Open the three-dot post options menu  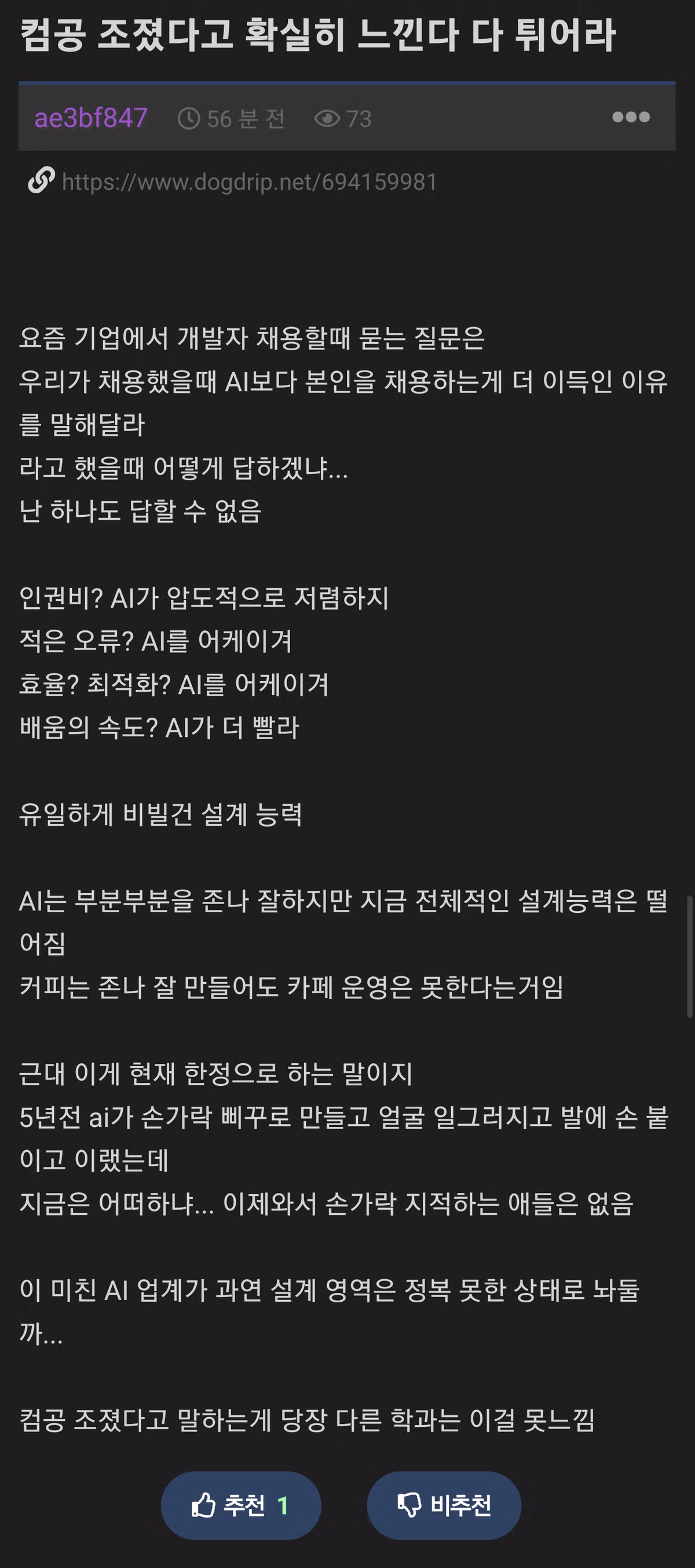631,117
